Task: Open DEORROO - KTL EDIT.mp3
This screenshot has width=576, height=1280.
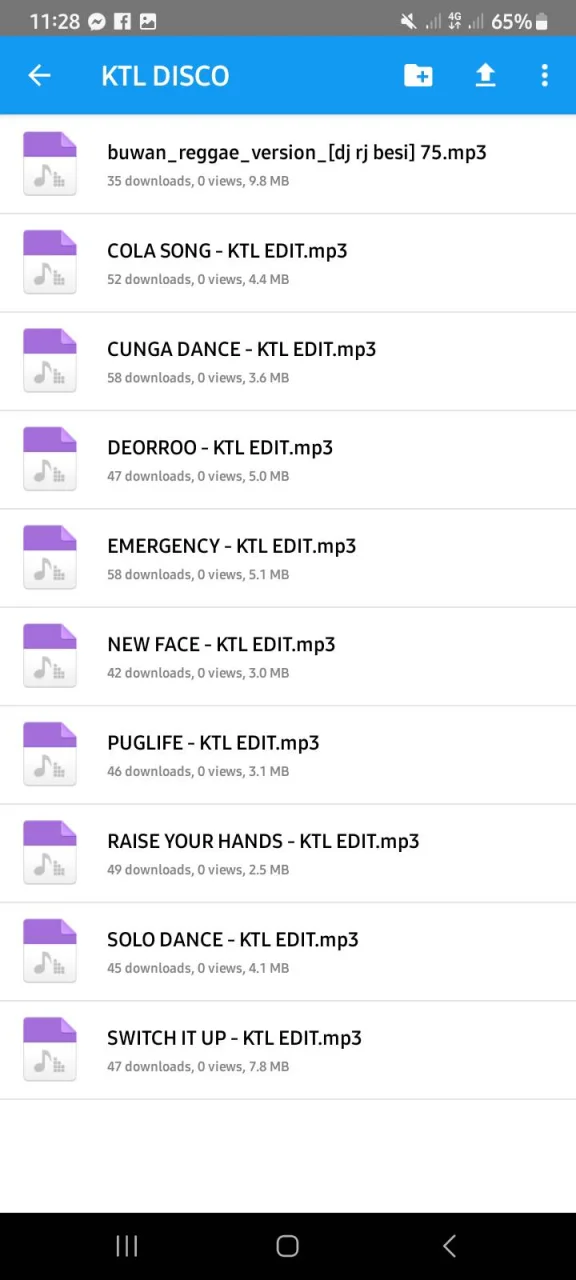Action: [x=288, y=460]
